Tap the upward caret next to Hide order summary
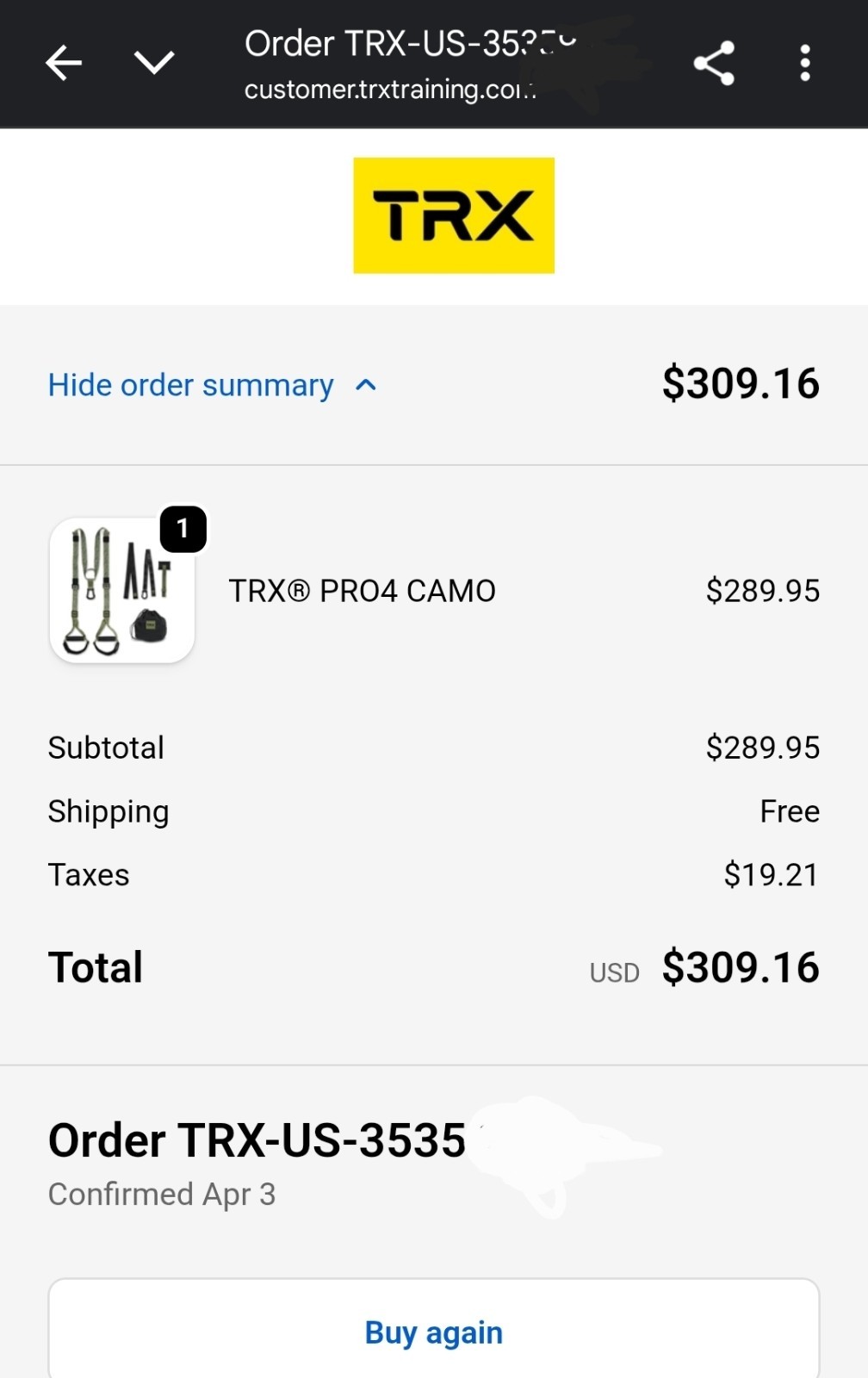 (x=367, y=385)
